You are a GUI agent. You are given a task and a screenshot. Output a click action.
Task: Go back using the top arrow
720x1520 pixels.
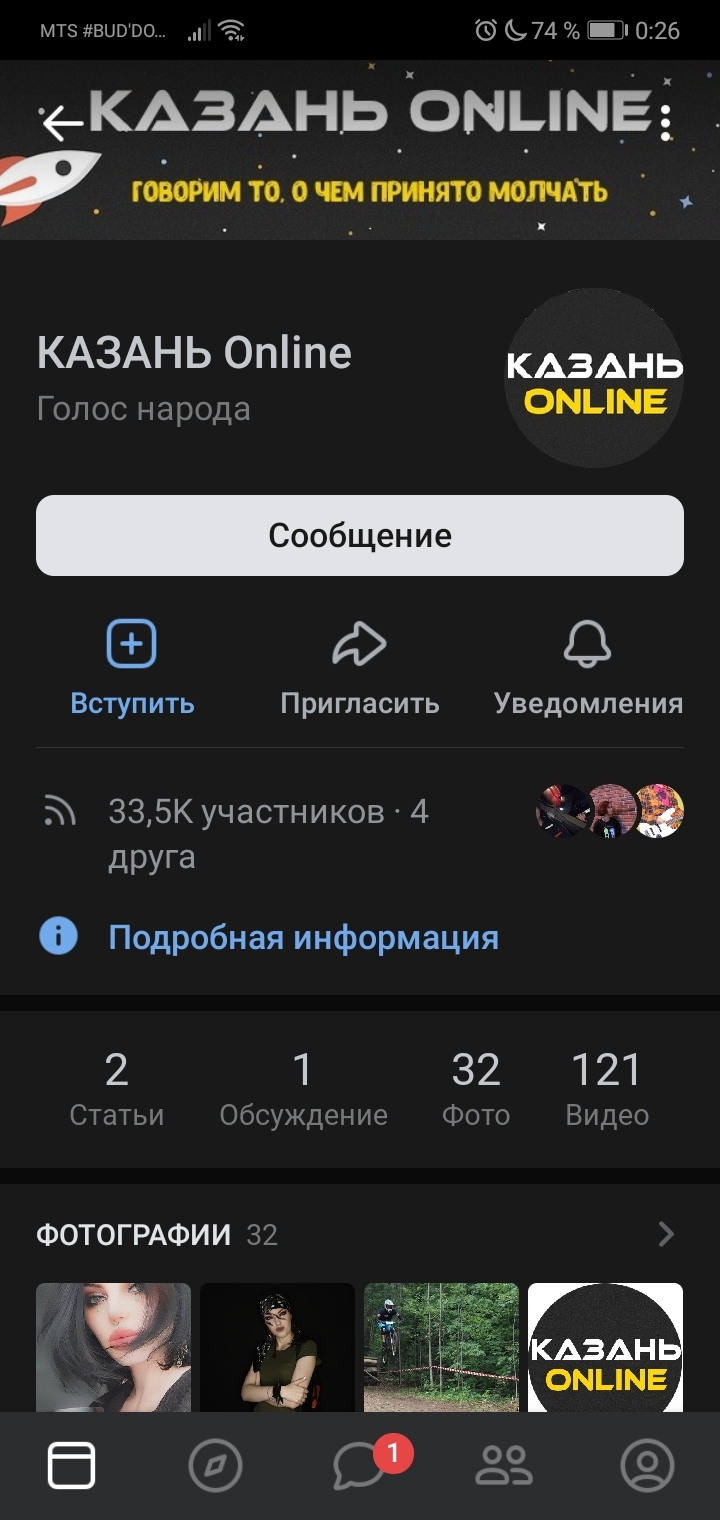pos(62,123)
